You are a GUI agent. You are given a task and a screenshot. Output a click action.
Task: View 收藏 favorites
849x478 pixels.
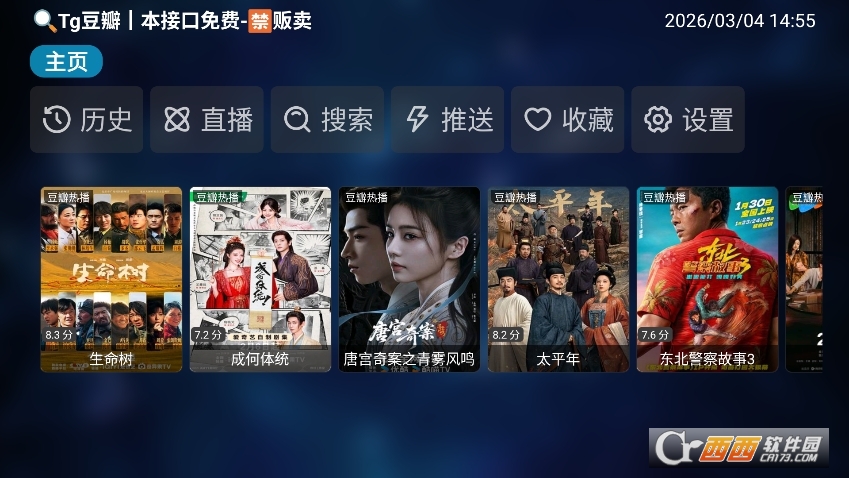coord(568,120)
